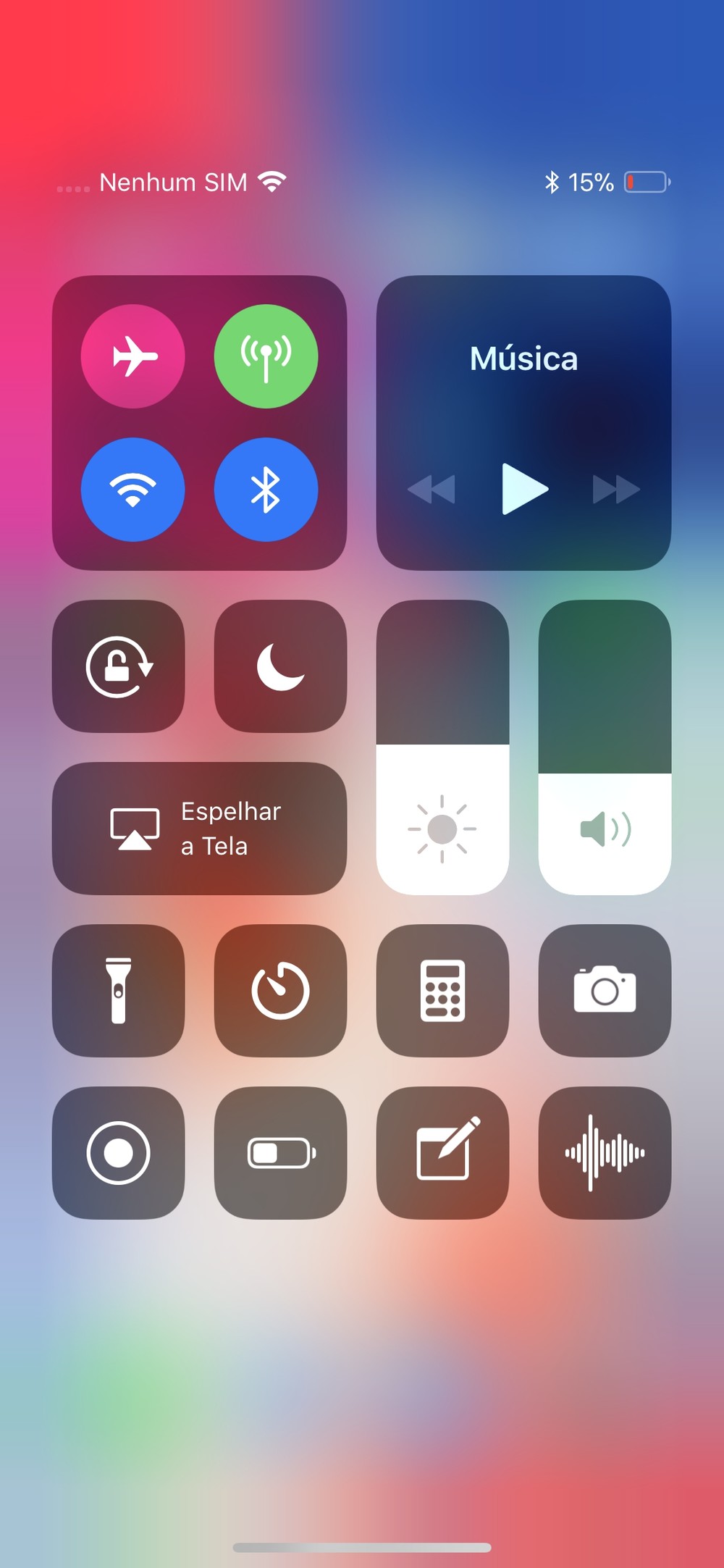Open the calculator

(x=442, y=991)
